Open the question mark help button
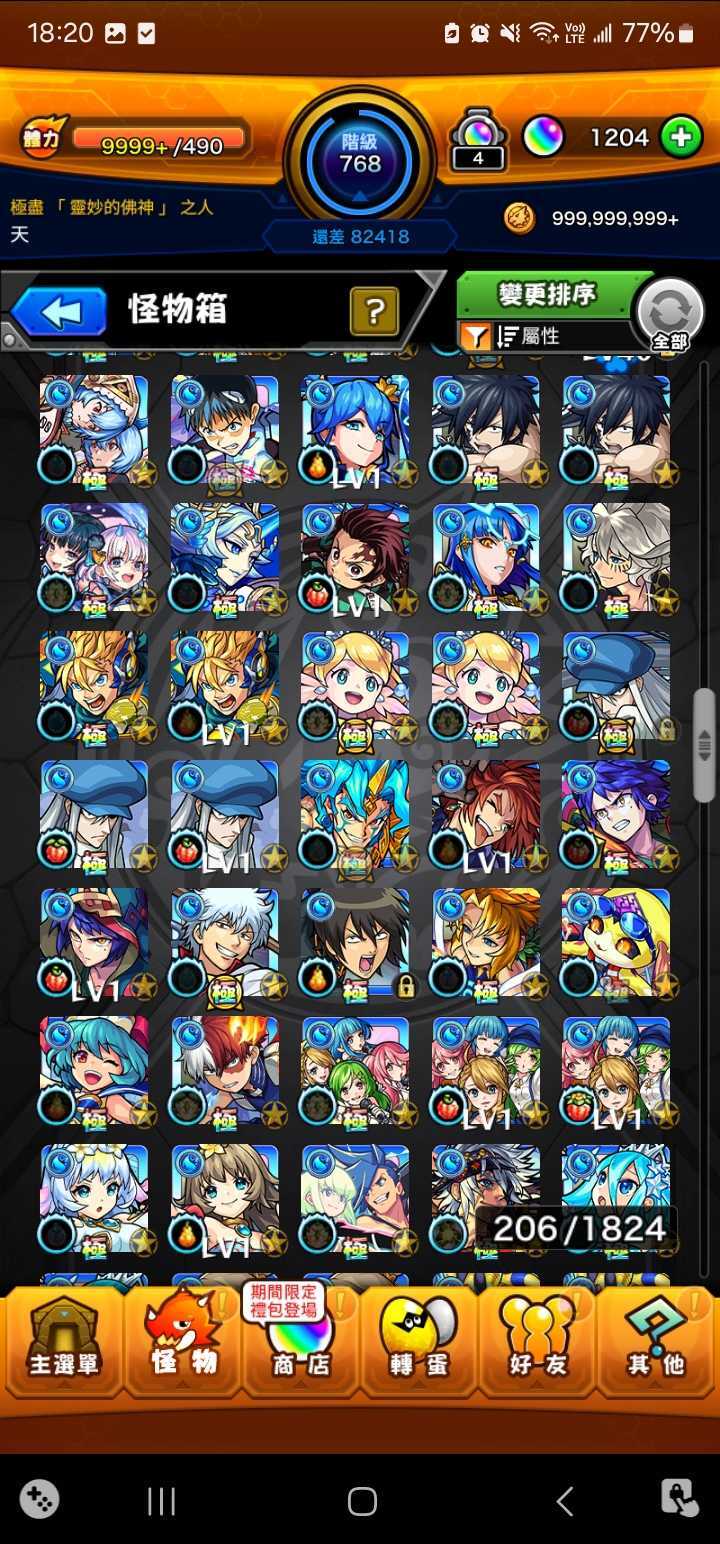 point(374,311)
